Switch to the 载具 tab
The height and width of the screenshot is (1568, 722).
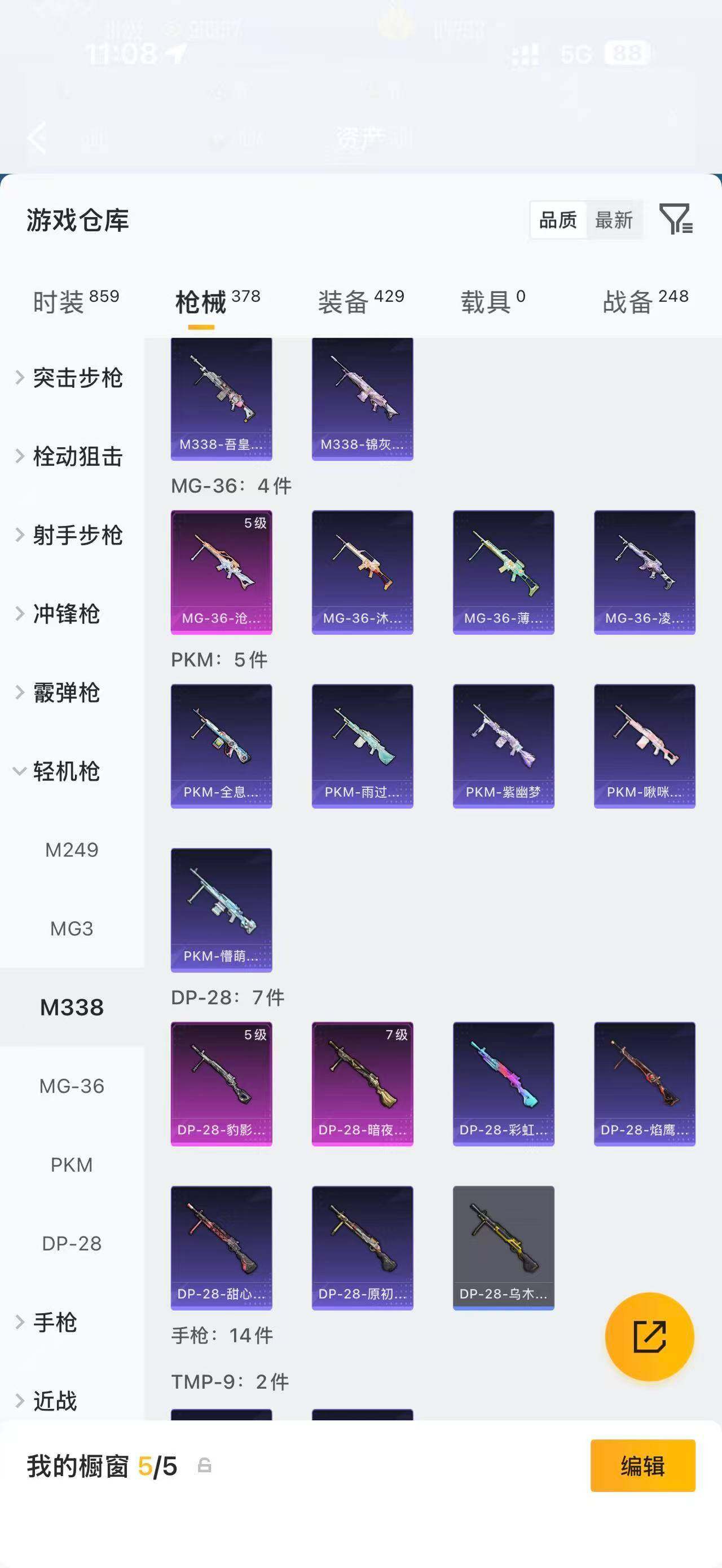(492, 301)
